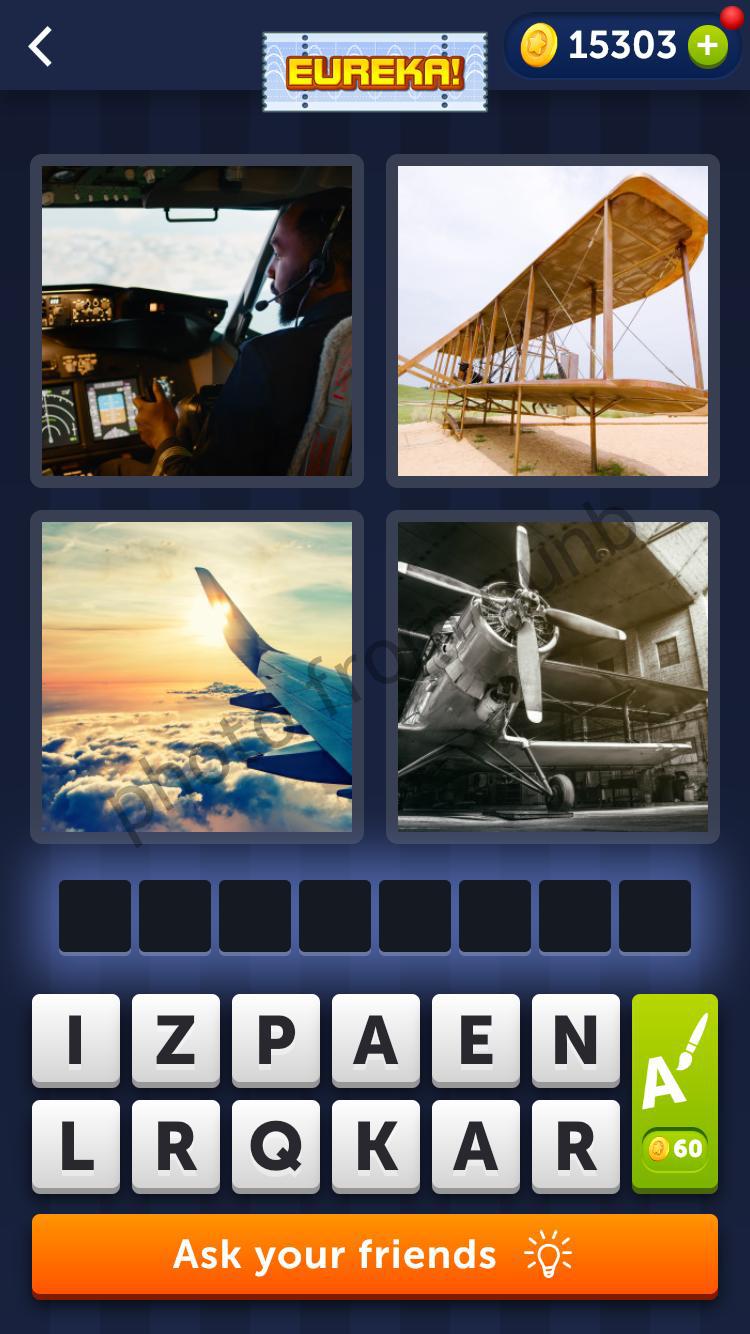Go back using the arrow icon
The height and width of the screenshot is (1334, 750).
40,47
